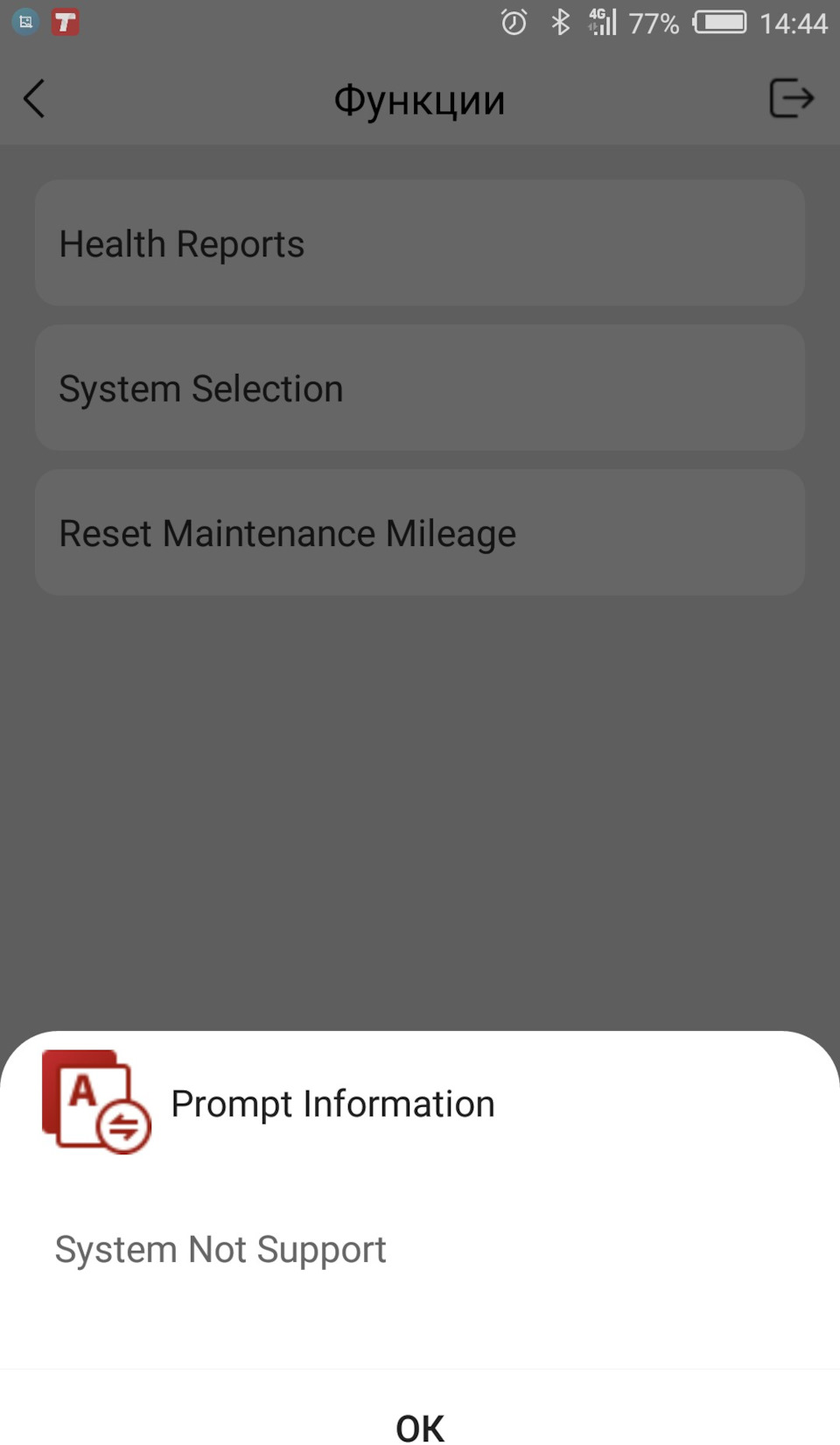840x1445 pixels.
Task: Select Reset Maintenance Mileage
Action: (x=420, y=533)
